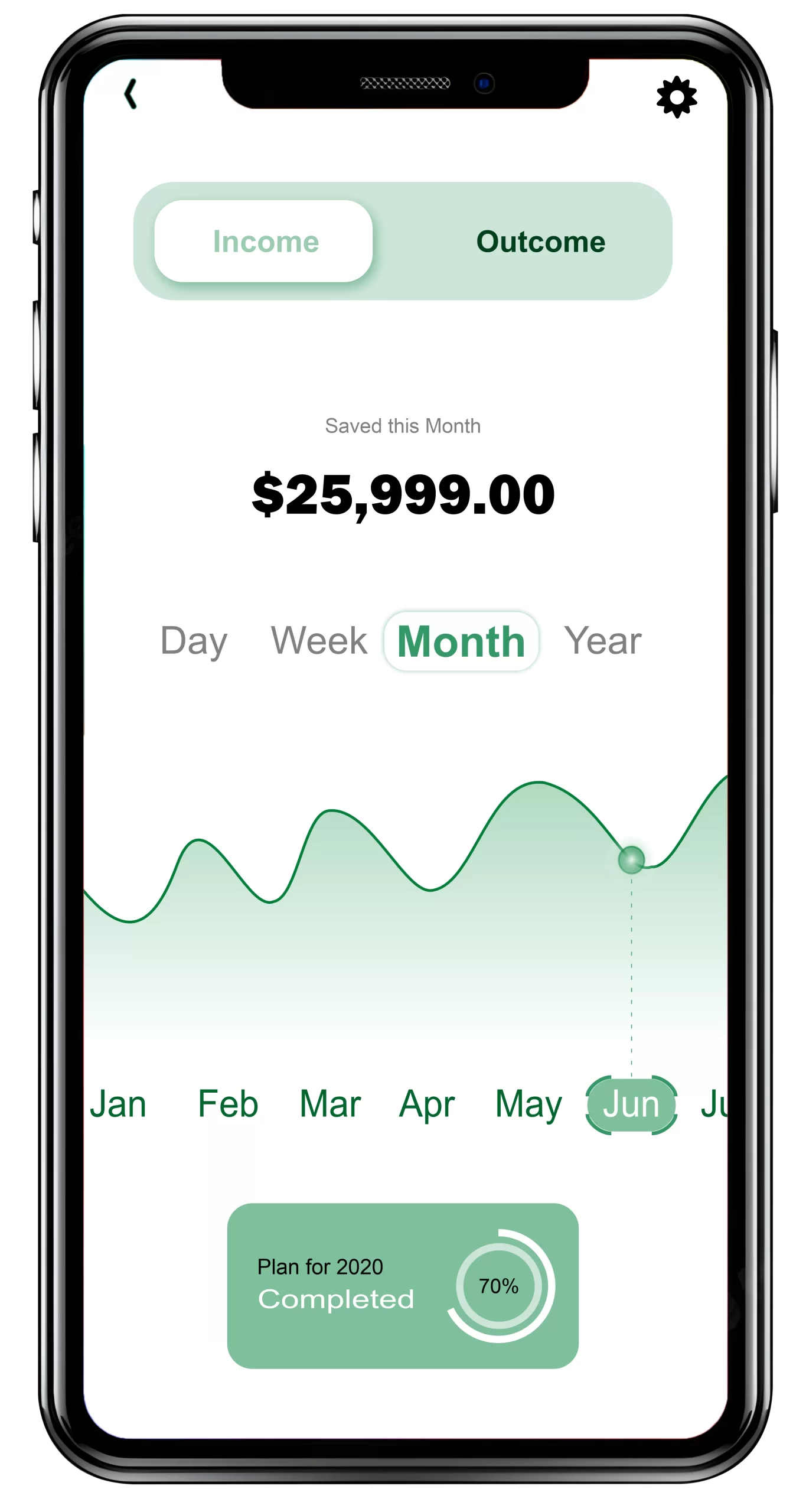Switch to the Week view
This screenshot has height=1512, width=806.
point(319,641)
